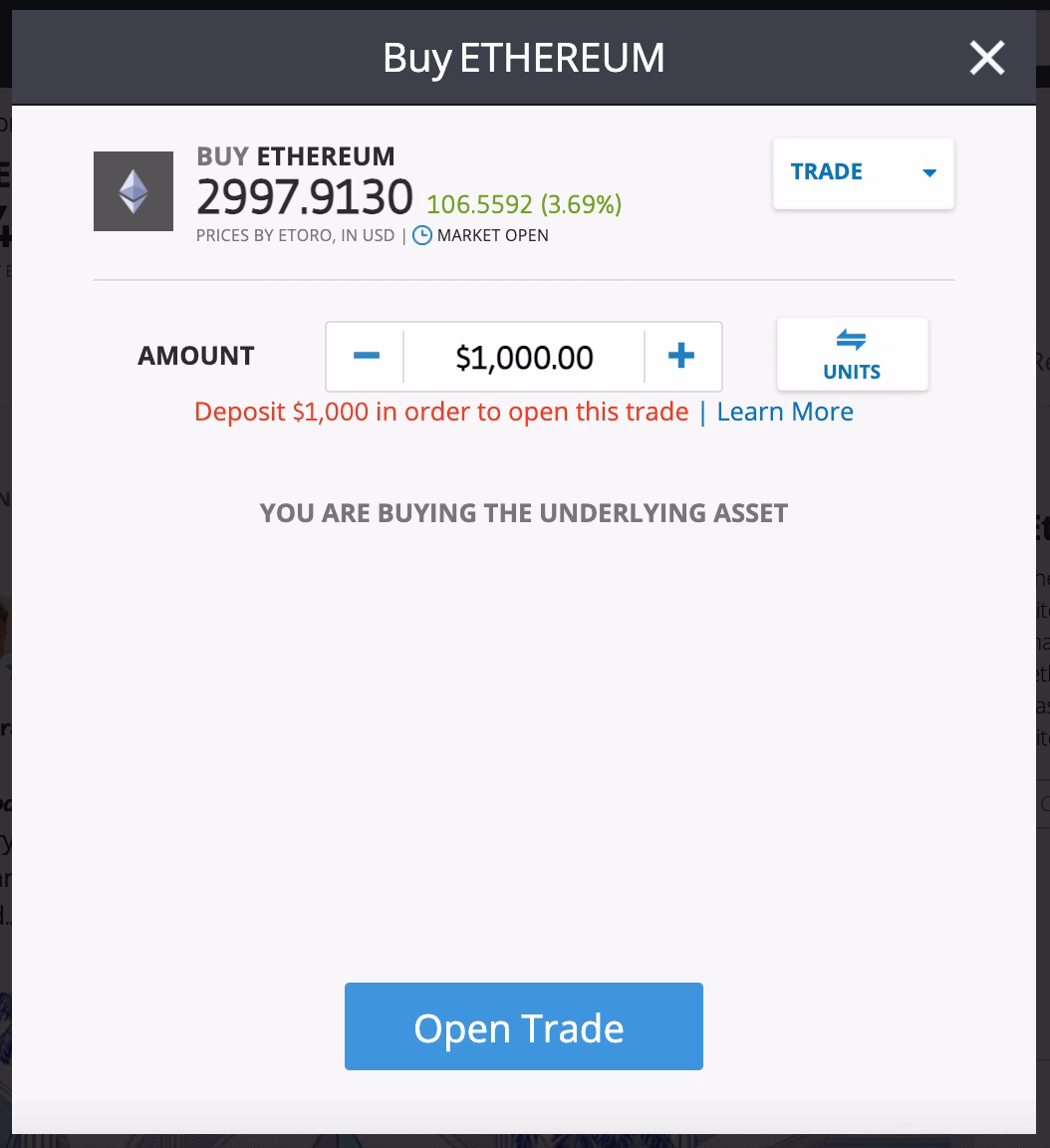Open the TRADE order type dropdown

click(x=863, y=171)
